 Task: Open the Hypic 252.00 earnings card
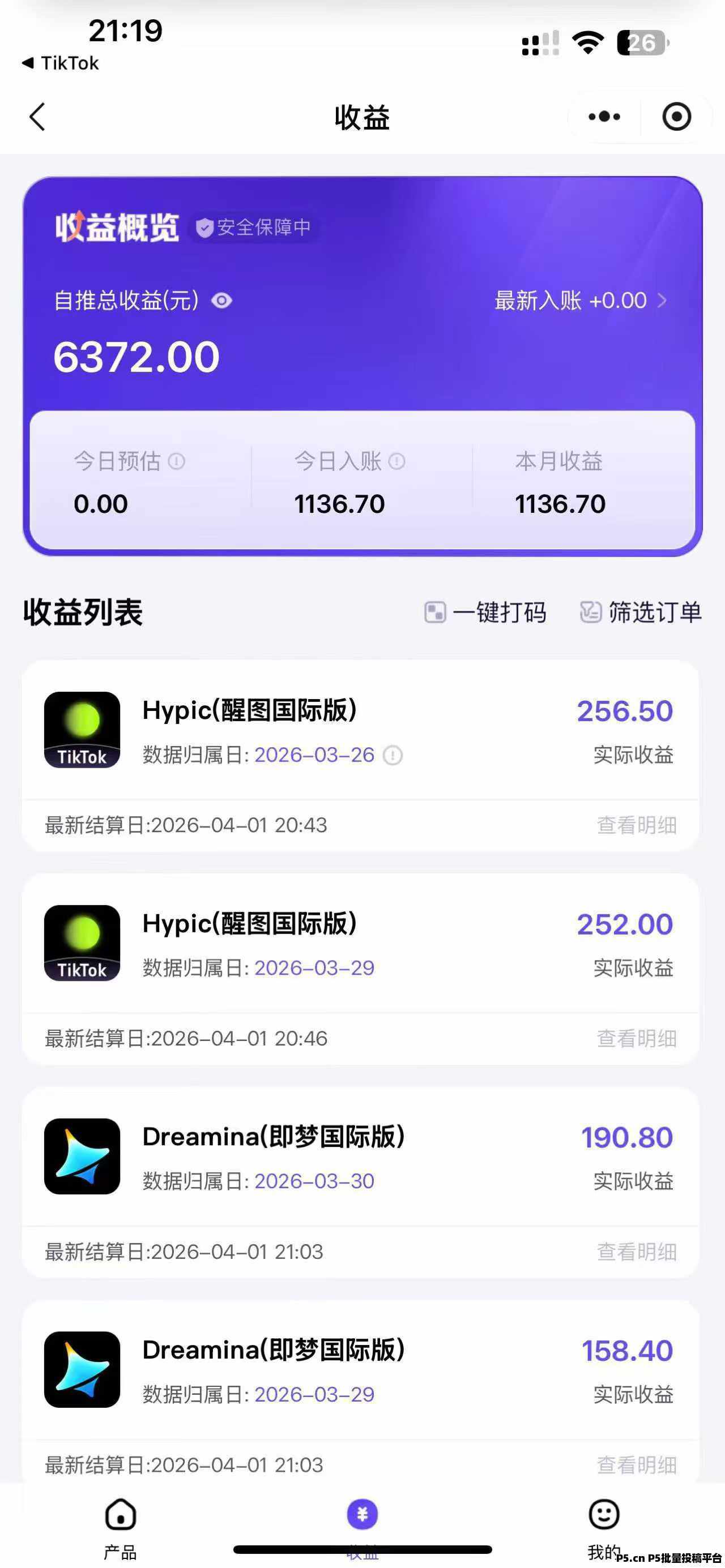click(x=360, y=944)
